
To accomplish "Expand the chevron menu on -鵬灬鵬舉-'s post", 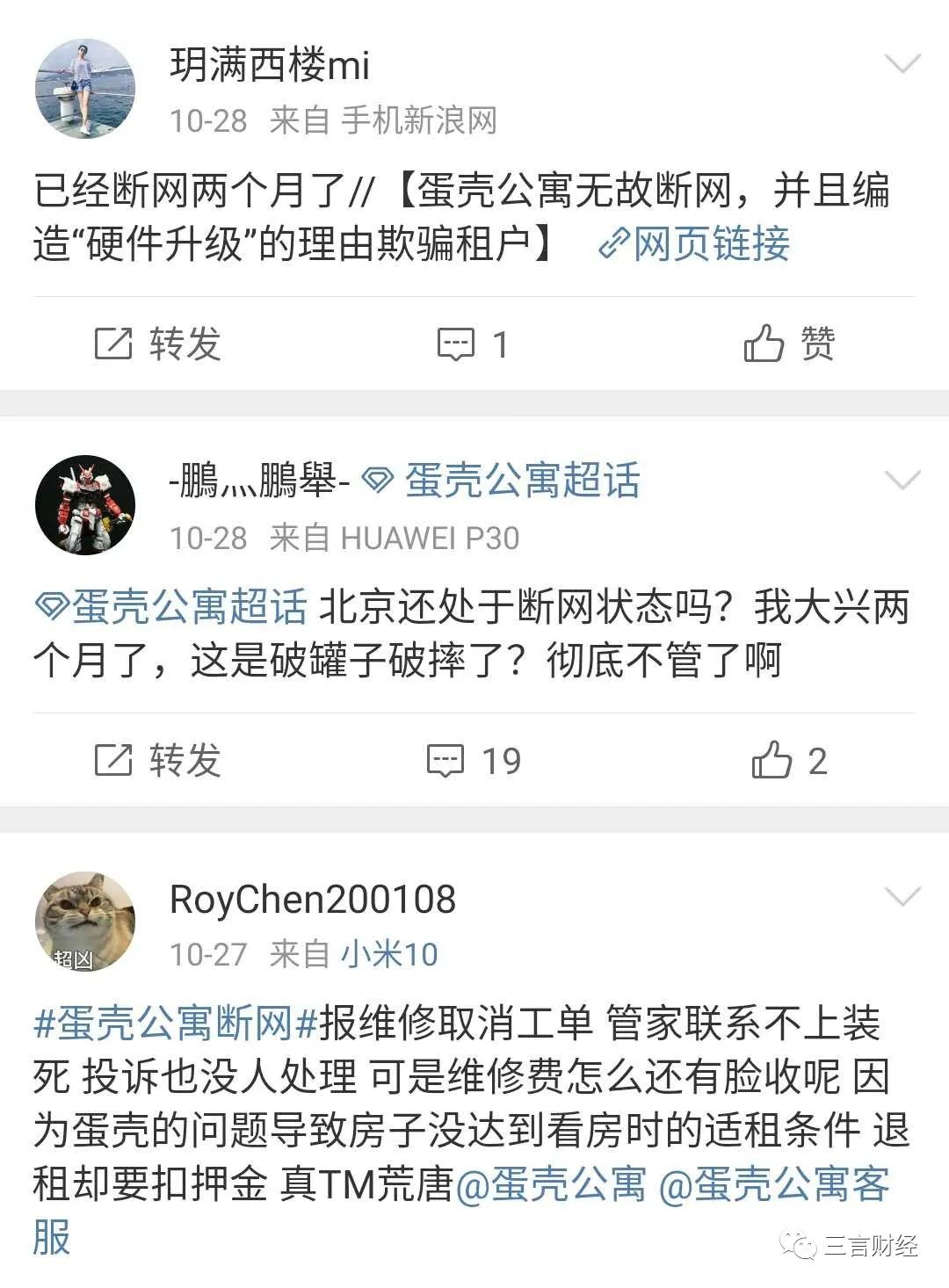I will point(902,480).
